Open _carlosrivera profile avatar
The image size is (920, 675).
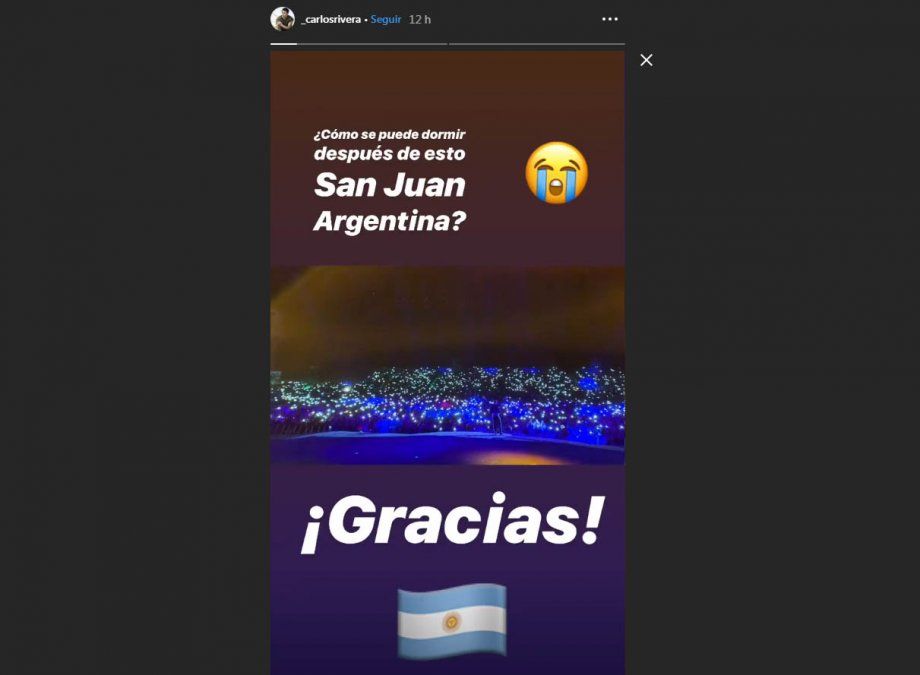(x=282, y=19)
